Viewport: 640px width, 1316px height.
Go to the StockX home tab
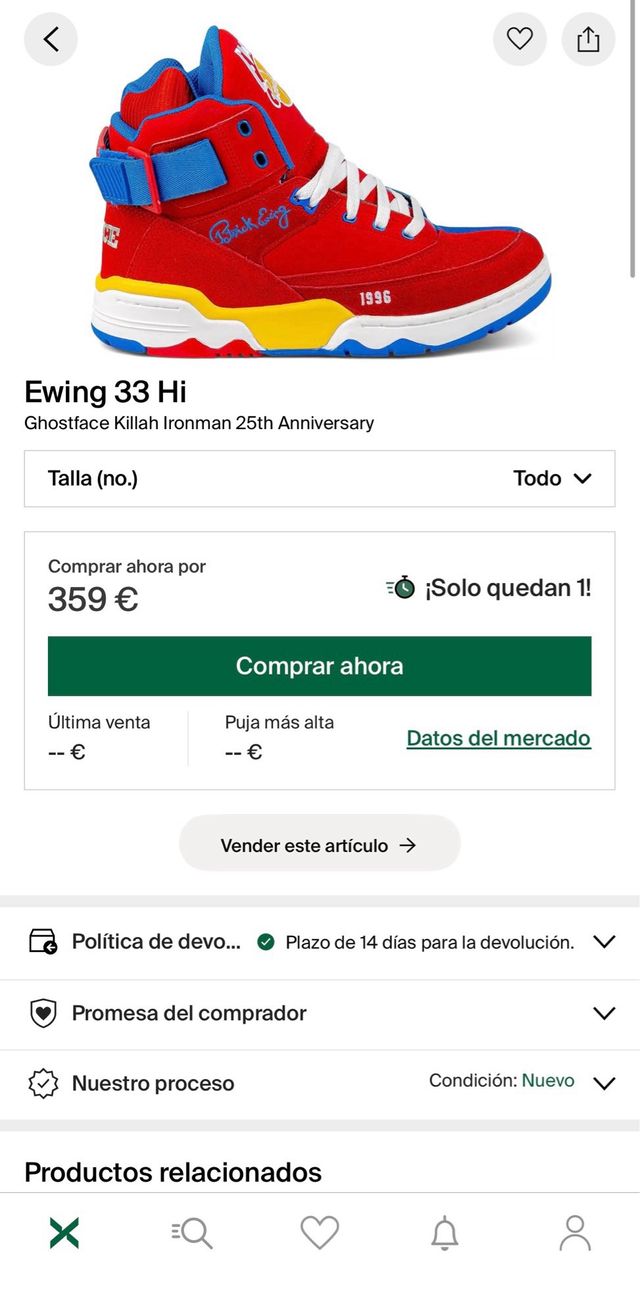pos(64,1233)
